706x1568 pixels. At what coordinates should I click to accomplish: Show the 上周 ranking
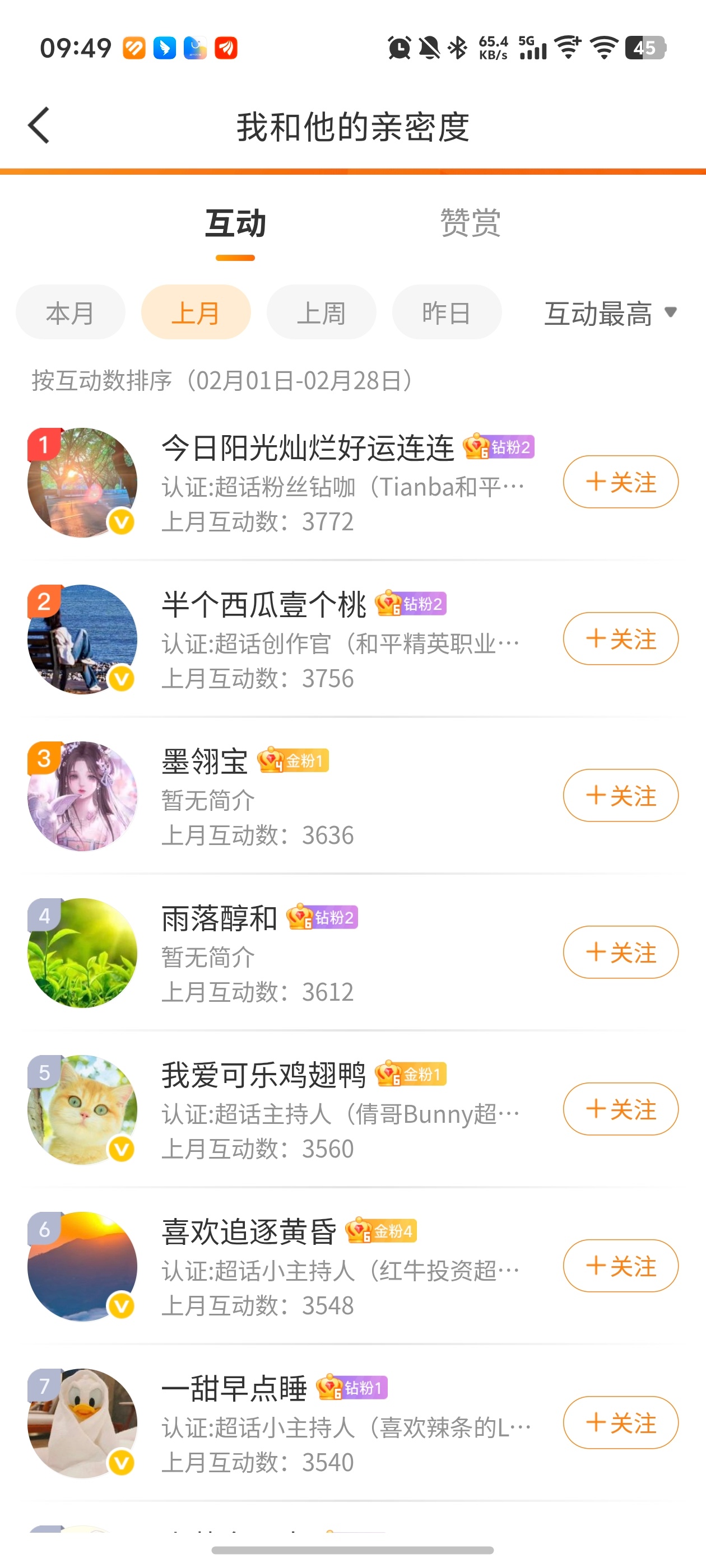point(321,312)
